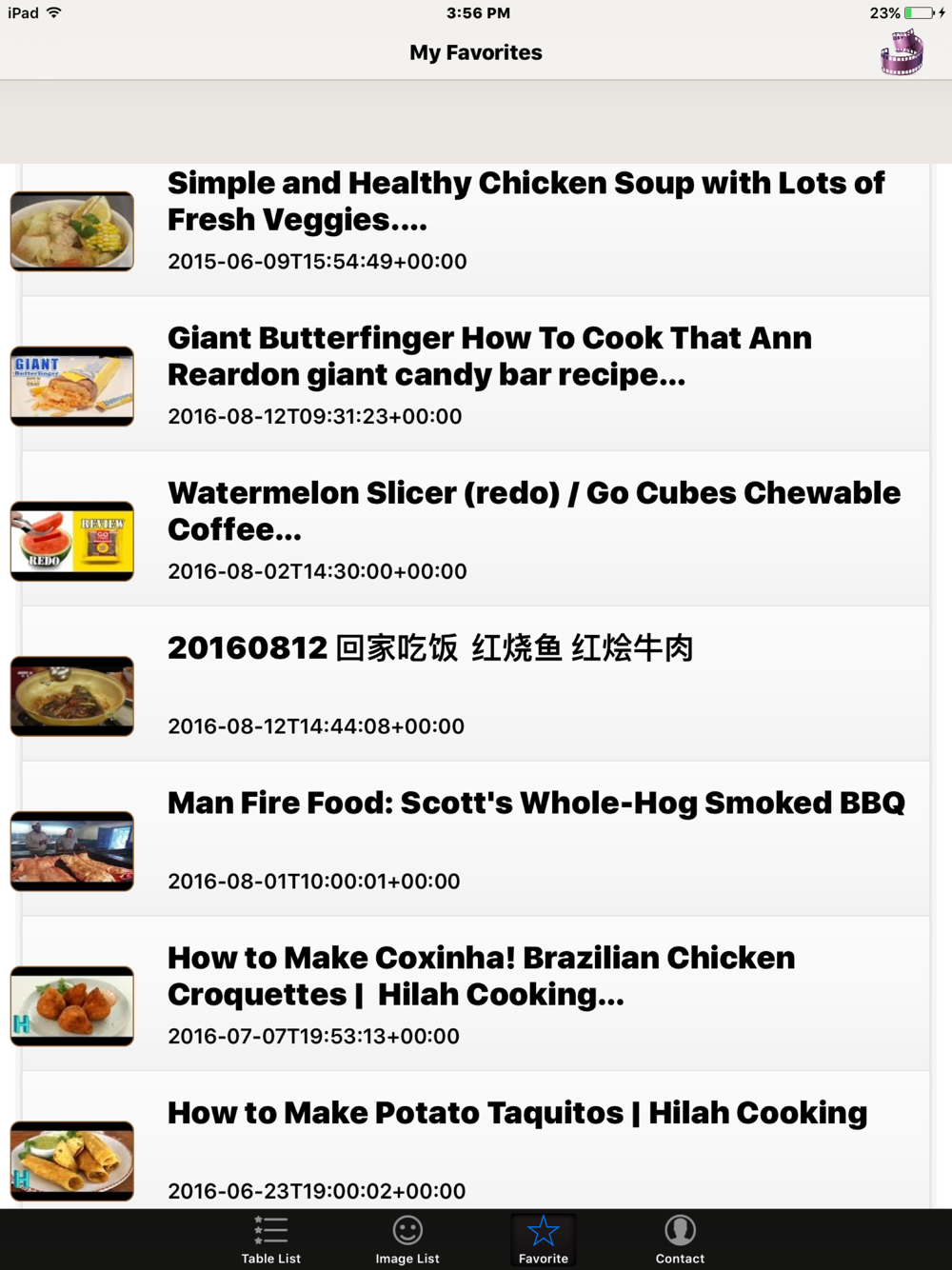Tap the film reel icon in header

(x=901, y=52)
